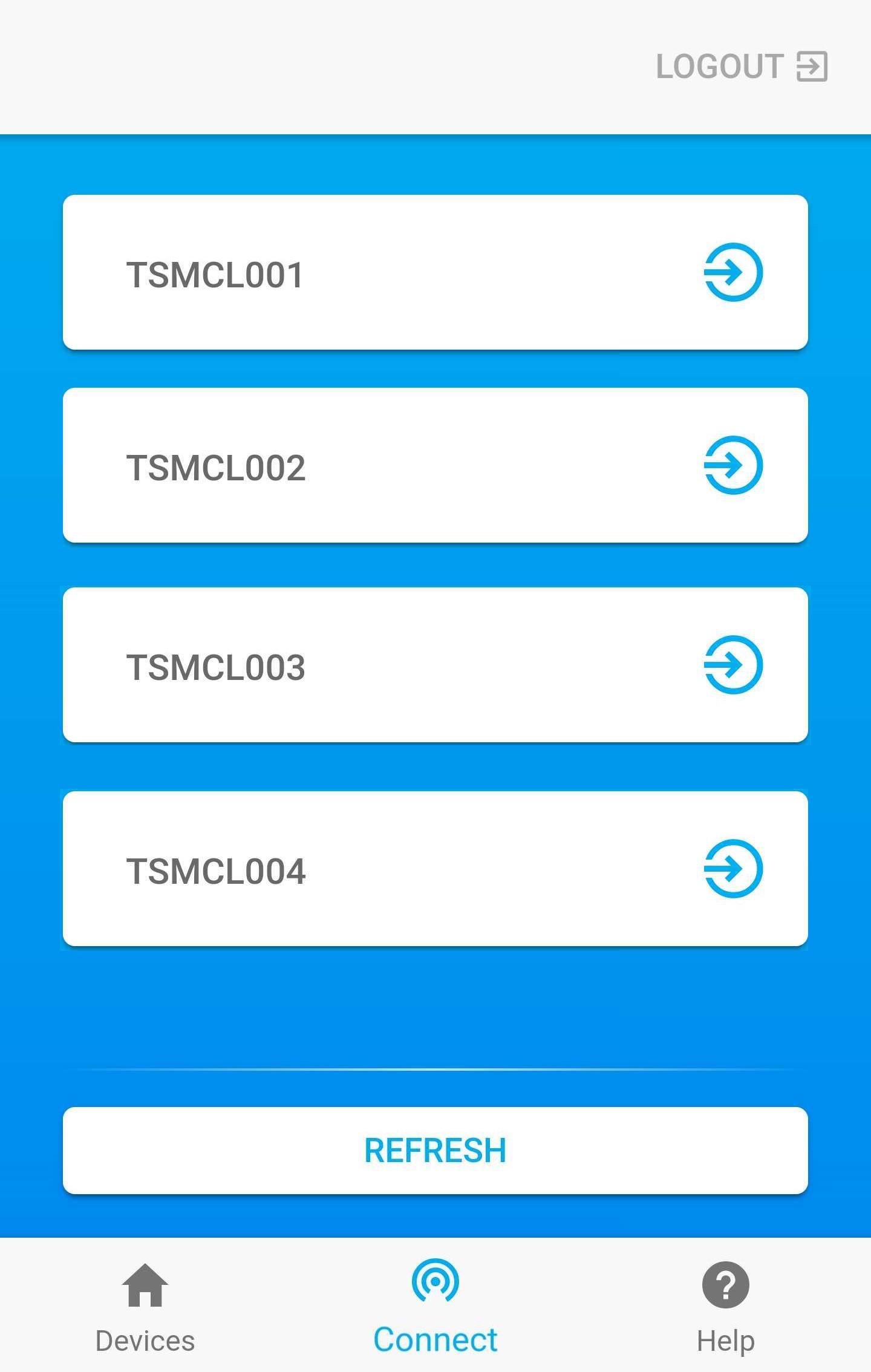Log out of the account
Image resolution: width=871 pixels, height=1372 pixels.
[741, 66]
